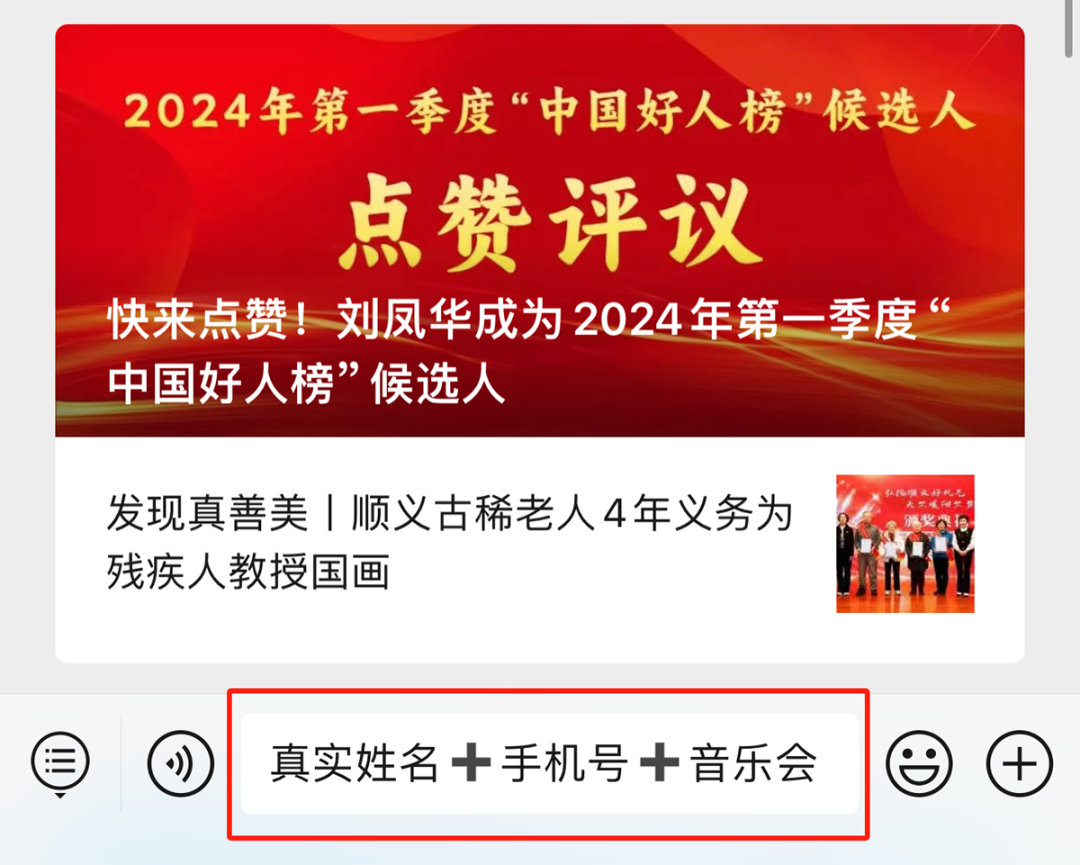This screenshot has height=865, width=1080.
Task: Open the emoji picker
Action: [x=919, y=764]
